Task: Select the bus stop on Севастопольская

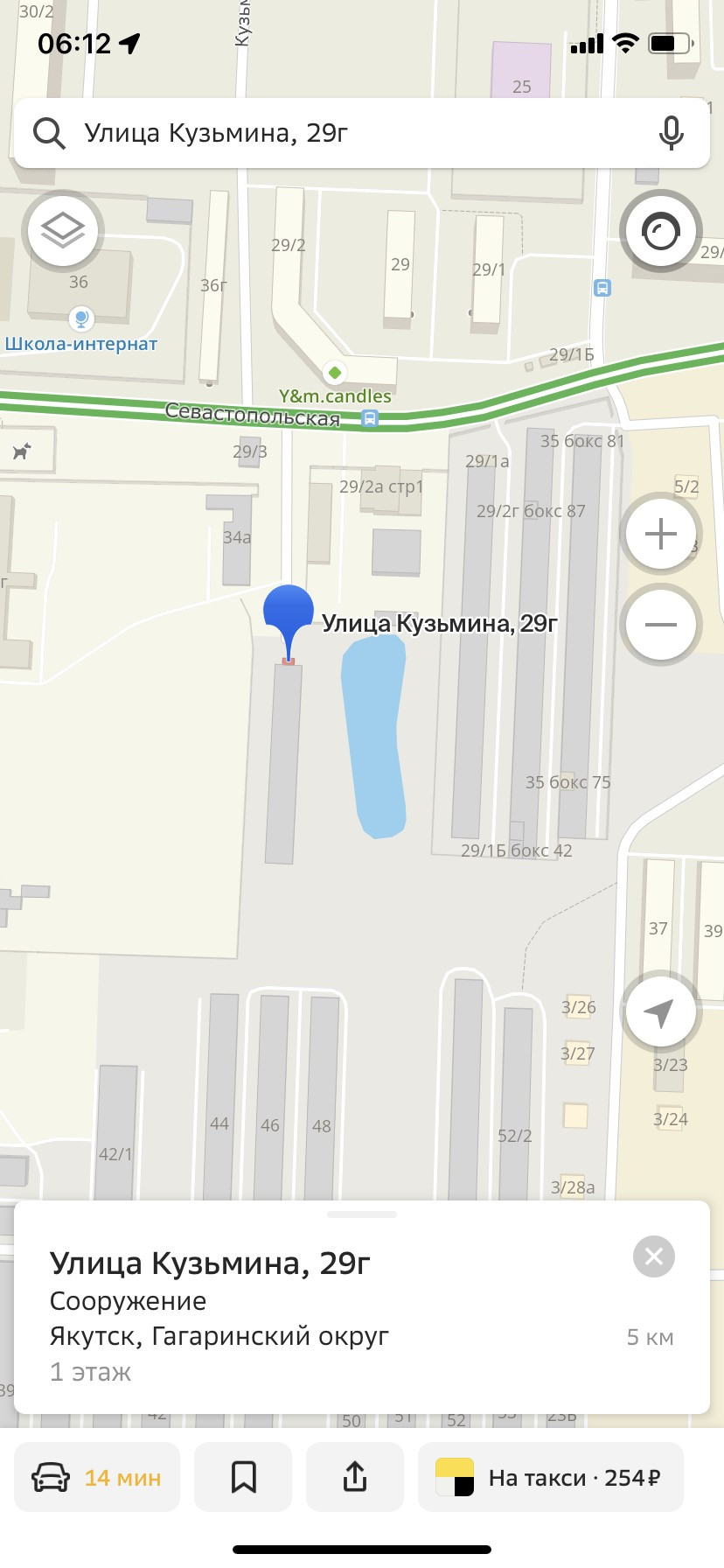Action: (x=371, y=418)
